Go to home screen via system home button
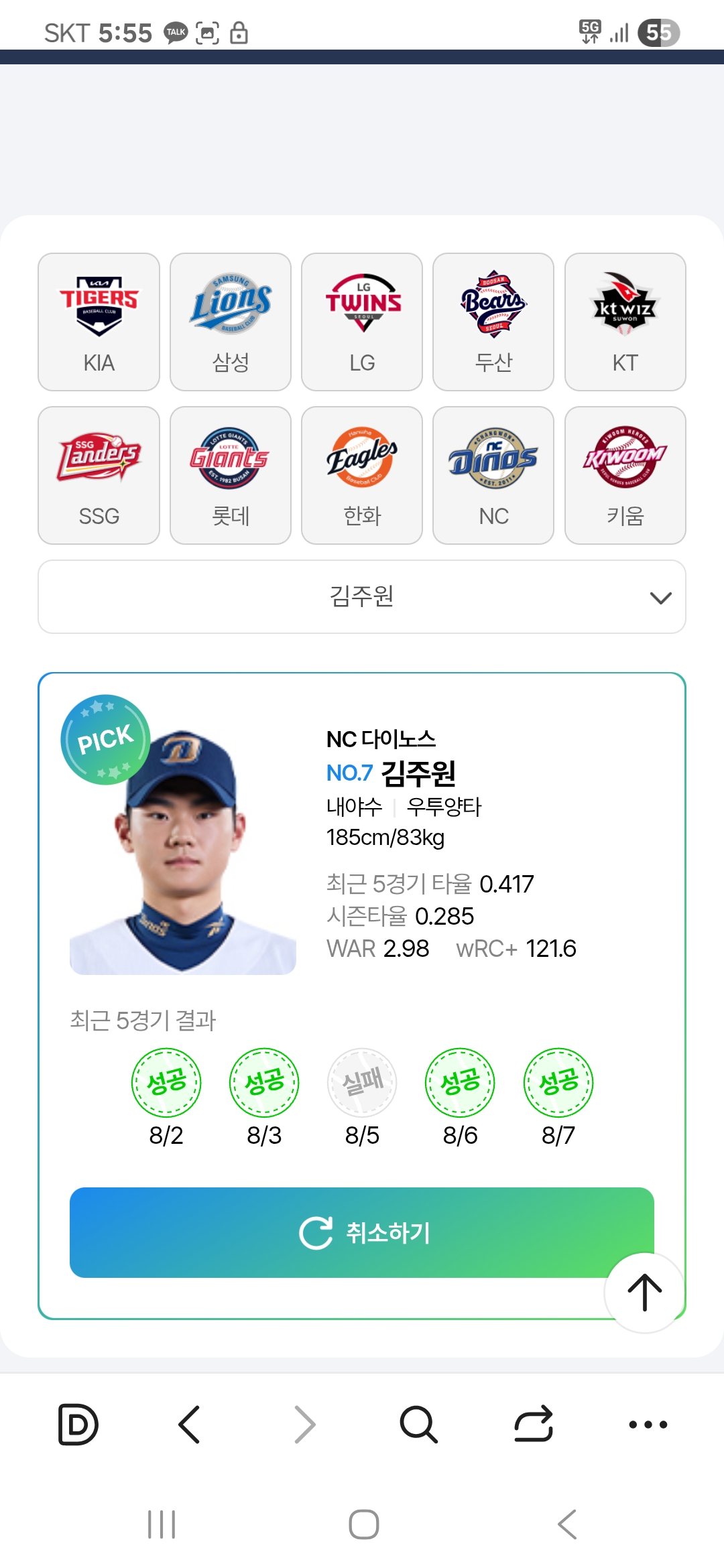724x1568 pixels. [363, 1524]
